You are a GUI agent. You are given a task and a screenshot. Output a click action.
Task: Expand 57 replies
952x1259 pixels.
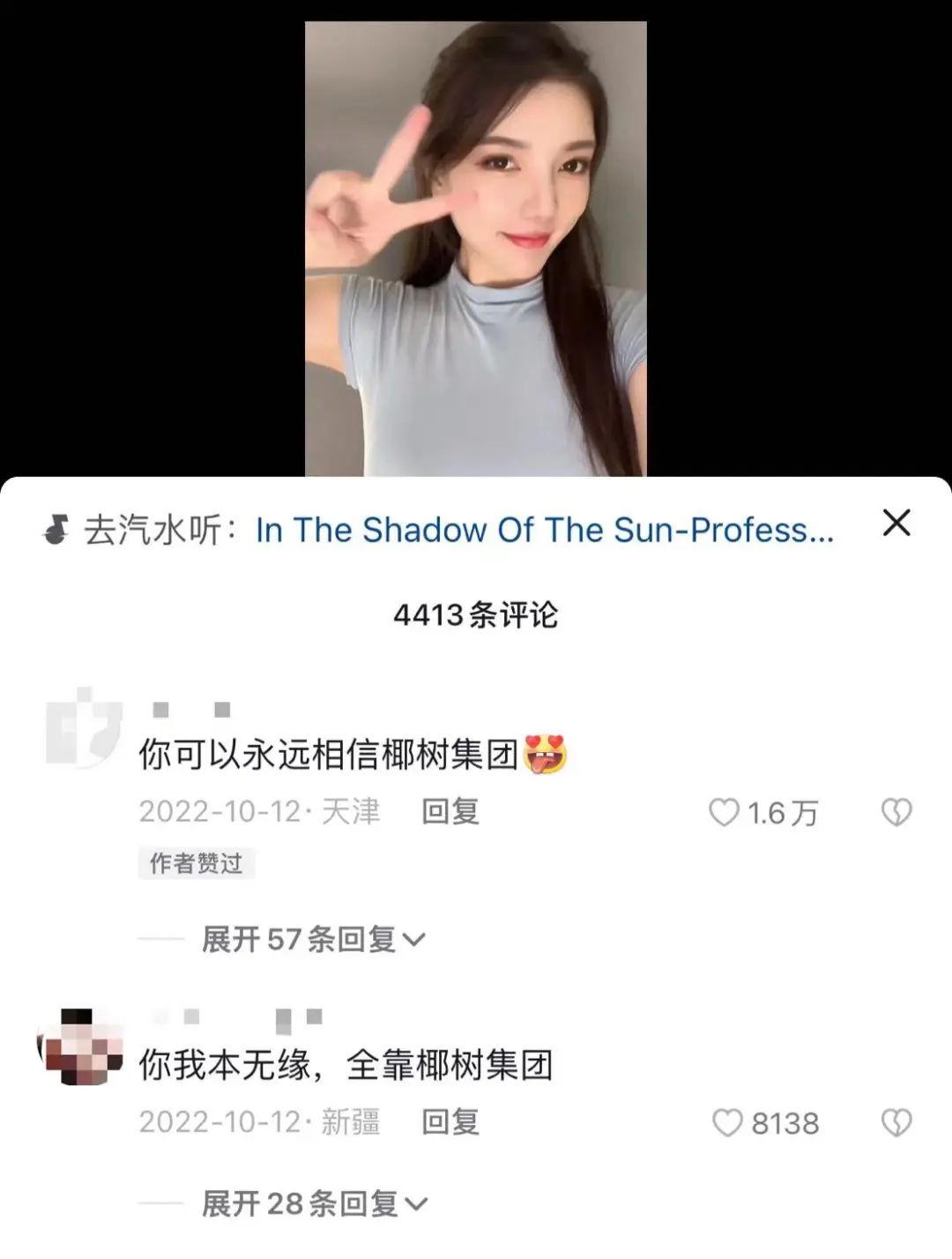[313, 940]
